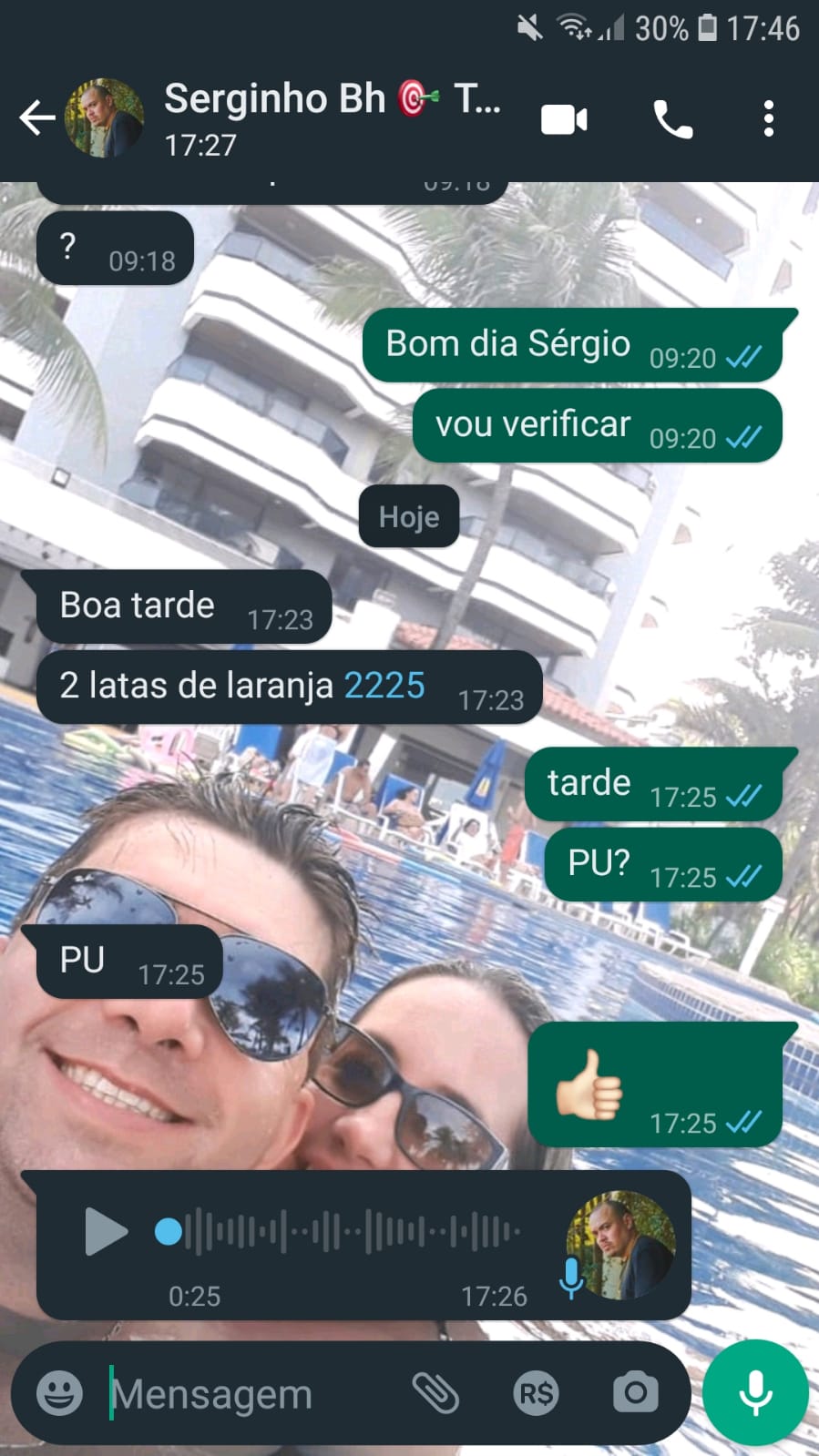Attach a file with the paperclip
819x1456 pixels.
coord(435,1393)
